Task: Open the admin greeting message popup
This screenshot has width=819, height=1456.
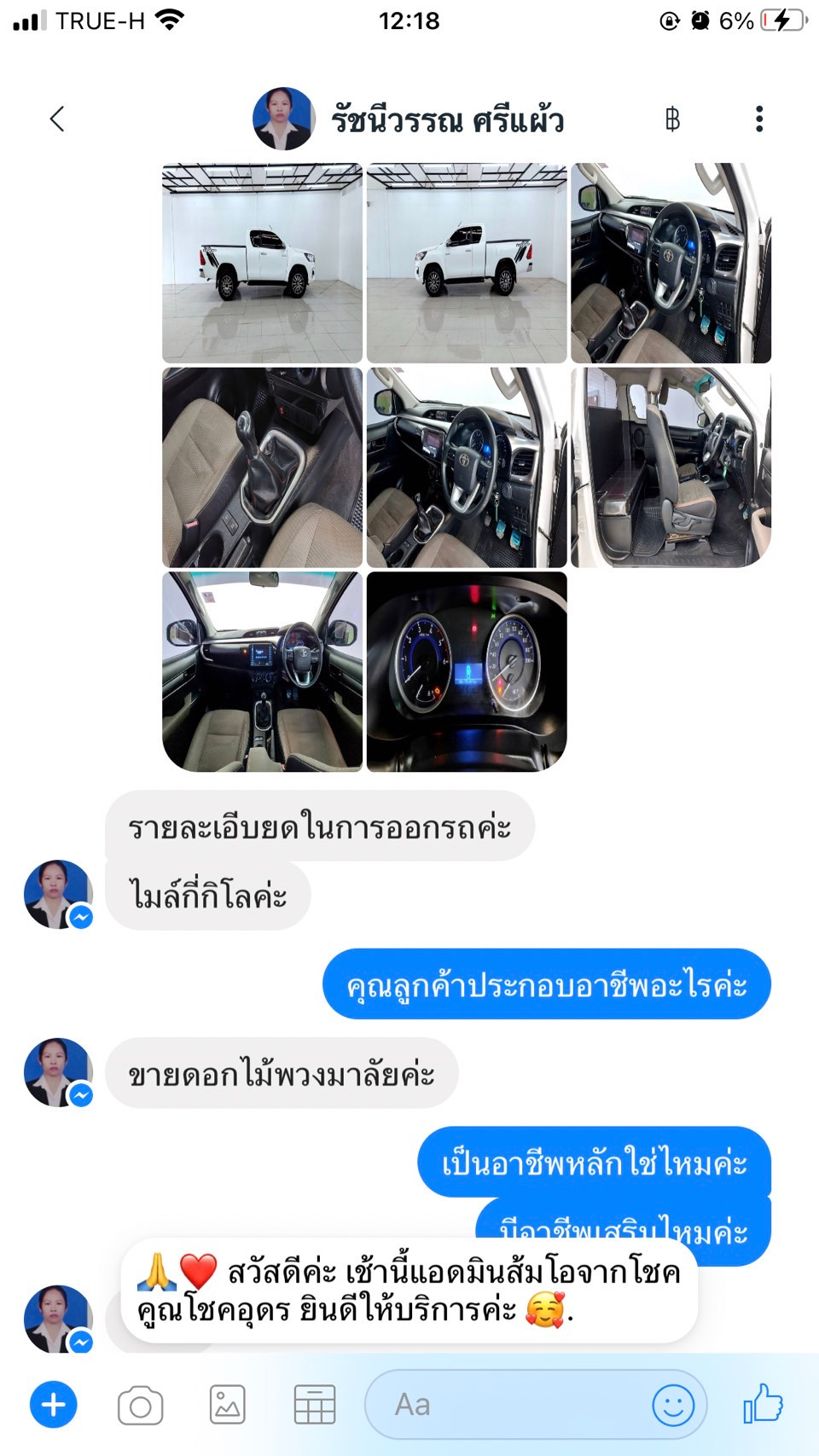Action: [409, 1291]
